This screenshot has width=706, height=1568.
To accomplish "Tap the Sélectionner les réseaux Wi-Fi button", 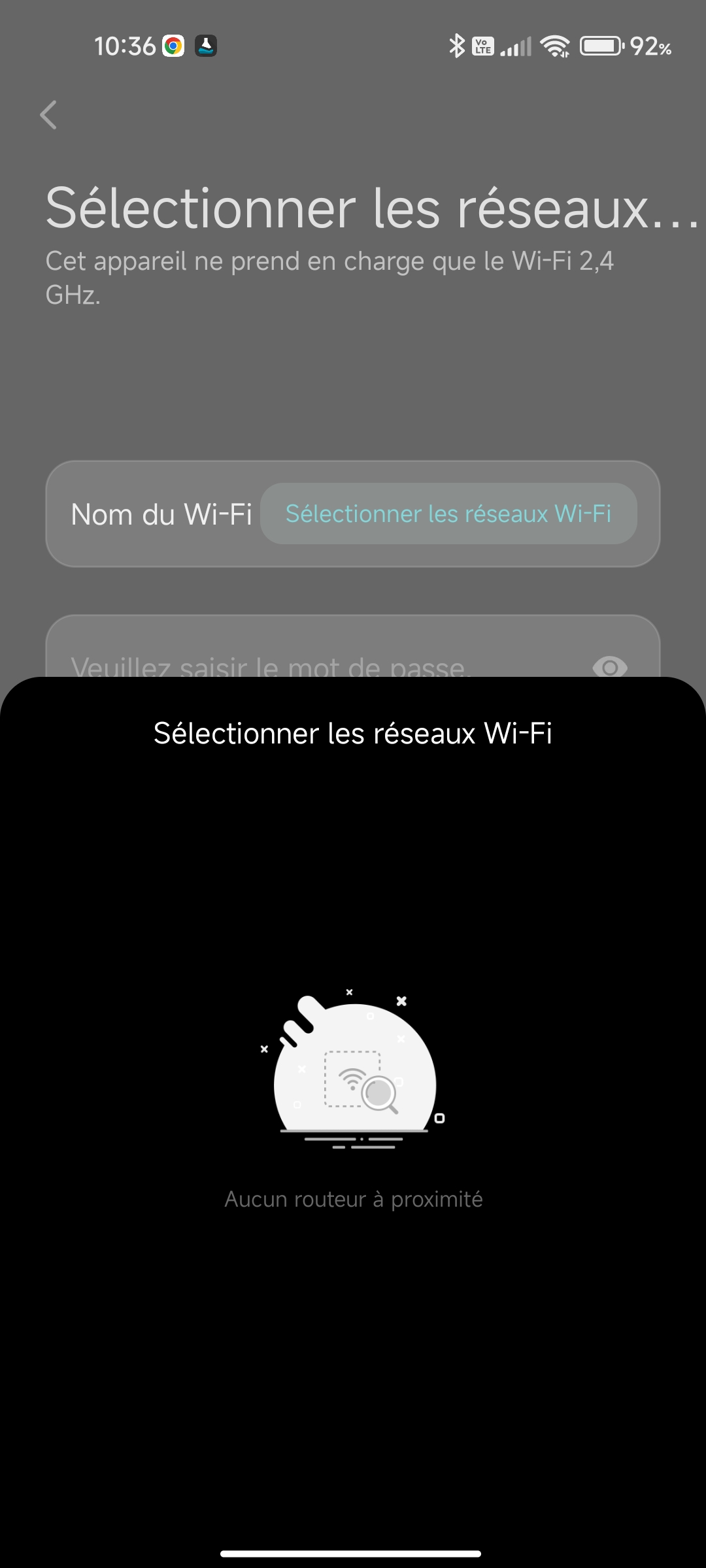I will coord(448,514).
